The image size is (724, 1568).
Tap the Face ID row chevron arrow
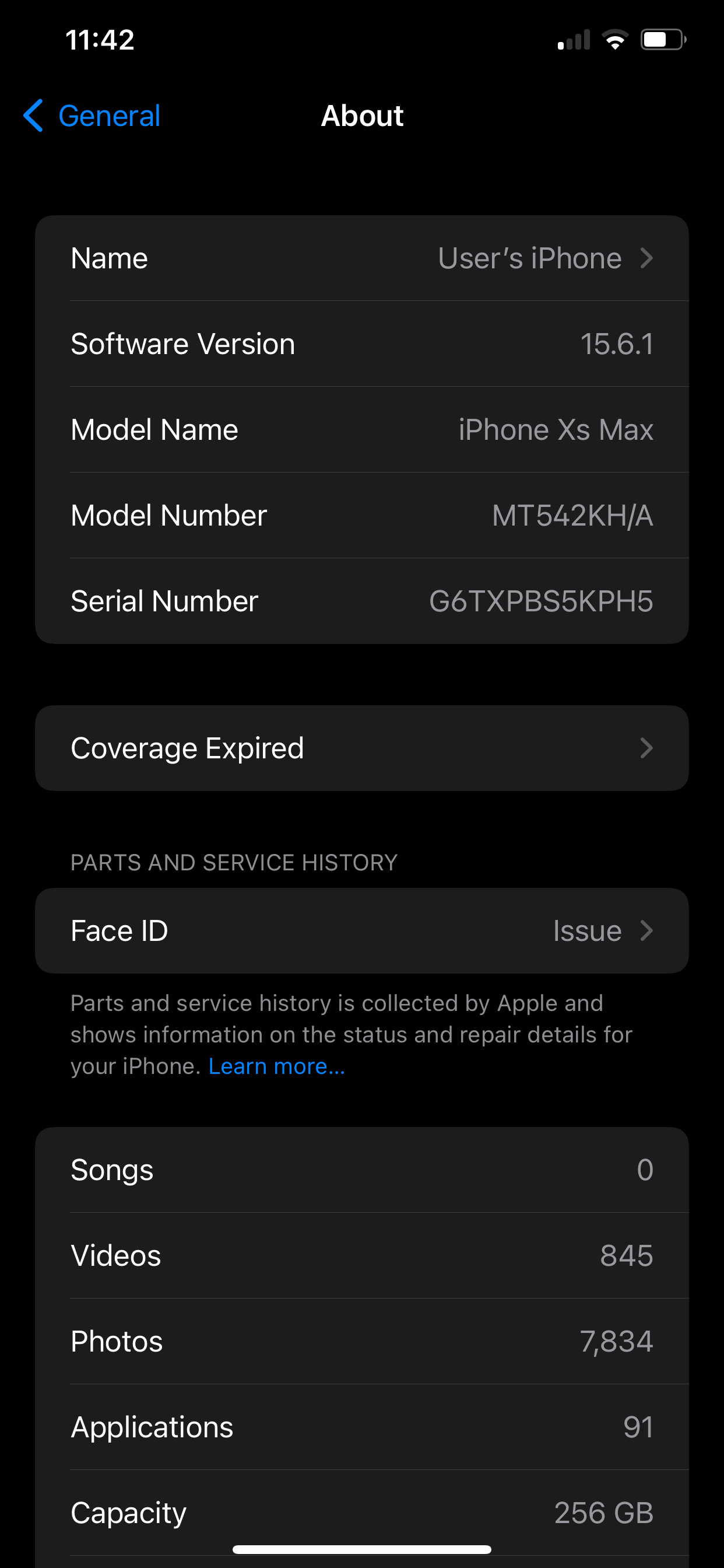(647, 930)
